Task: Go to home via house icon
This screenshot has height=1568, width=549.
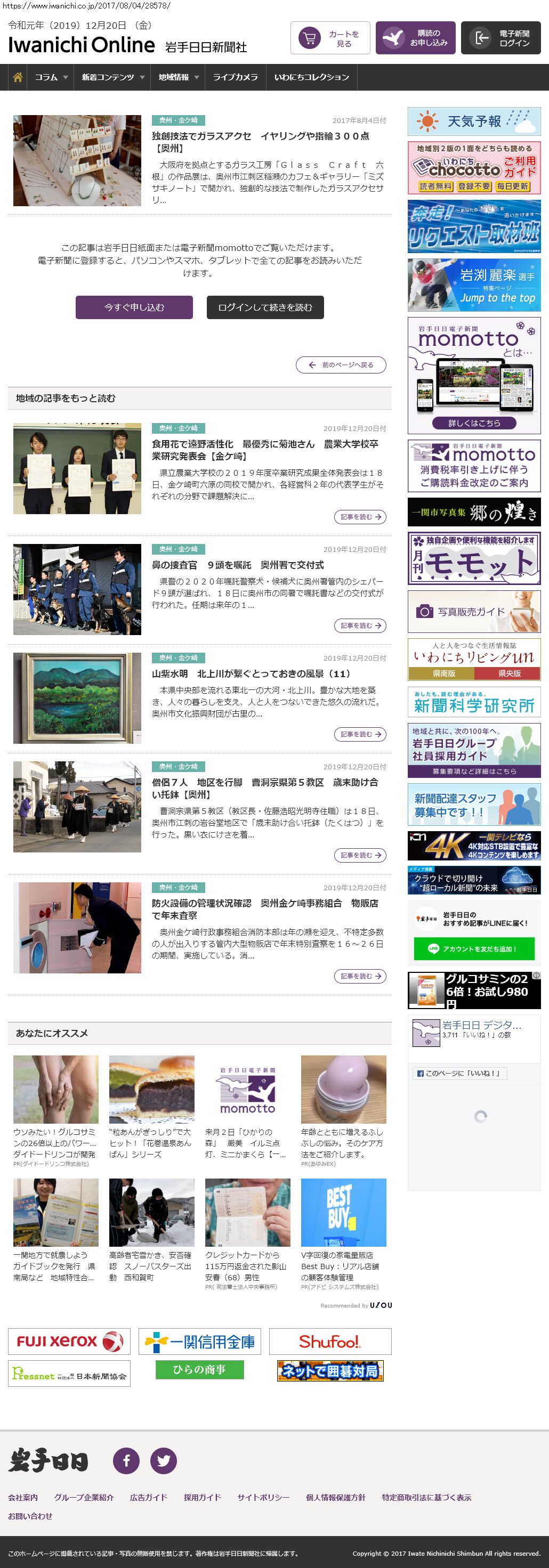Action: 18,77
